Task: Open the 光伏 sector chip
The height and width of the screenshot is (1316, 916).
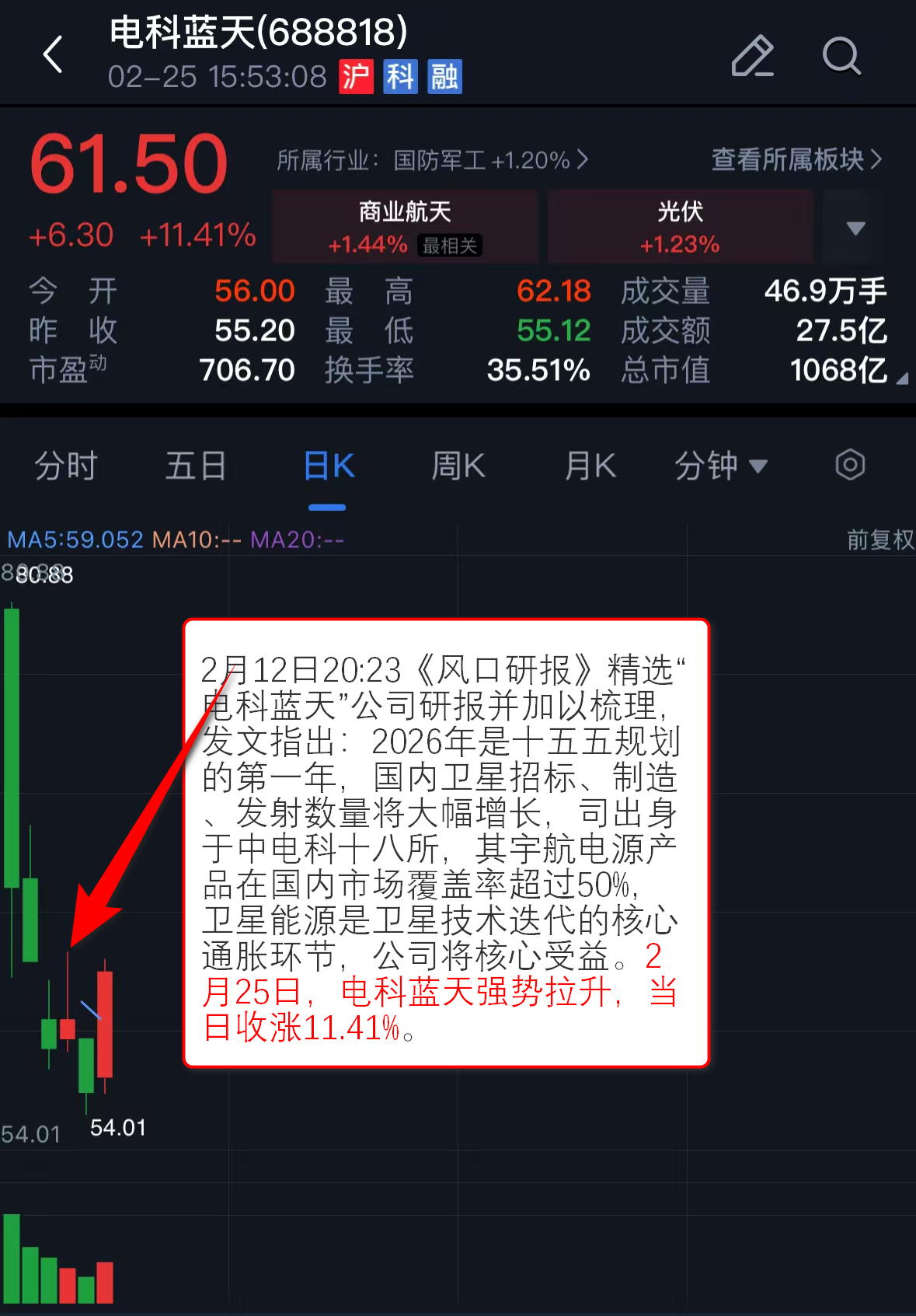Action: coord(680,227)
